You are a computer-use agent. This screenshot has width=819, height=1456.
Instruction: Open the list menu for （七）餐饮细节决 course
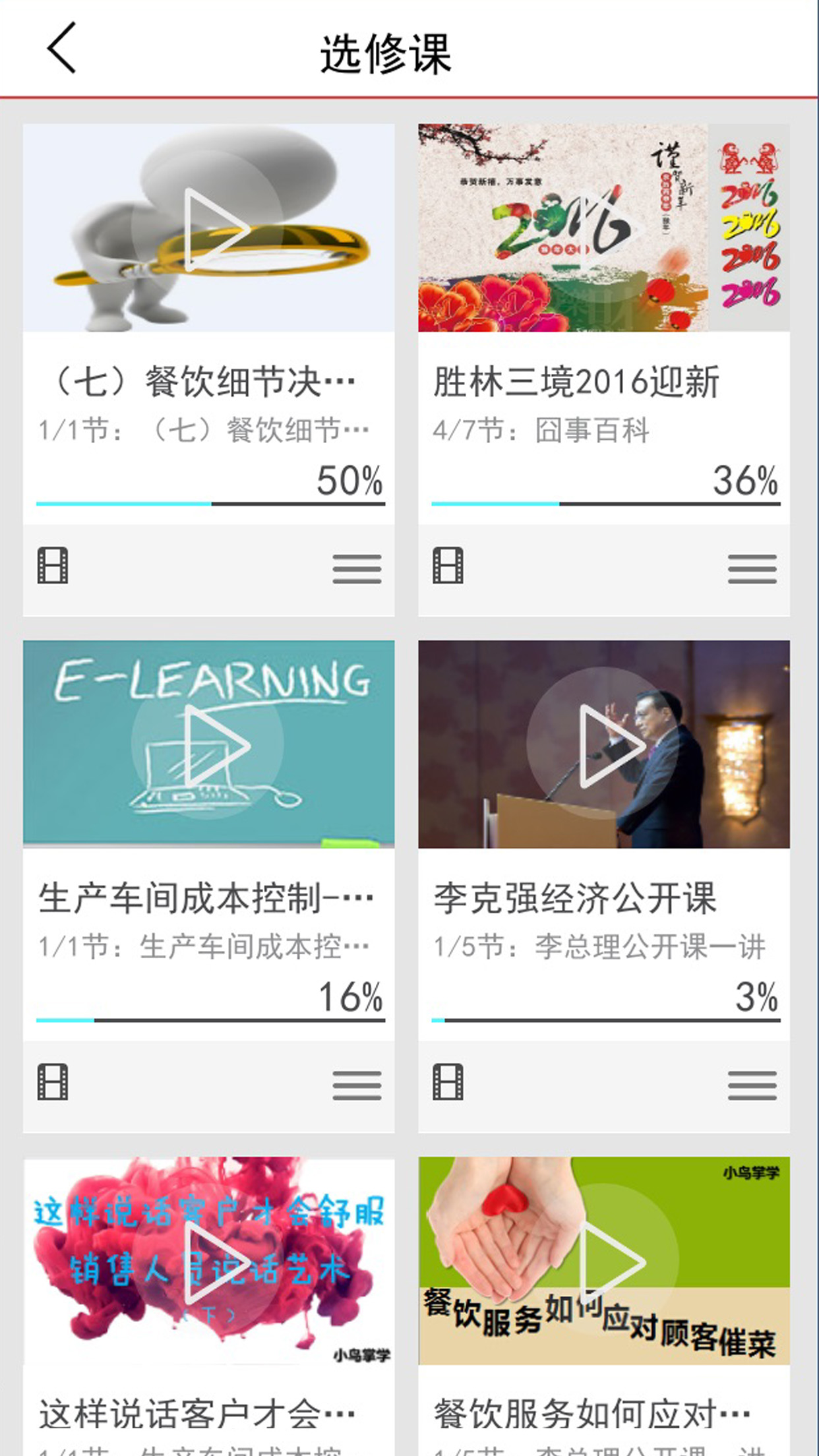coord(357,568)
